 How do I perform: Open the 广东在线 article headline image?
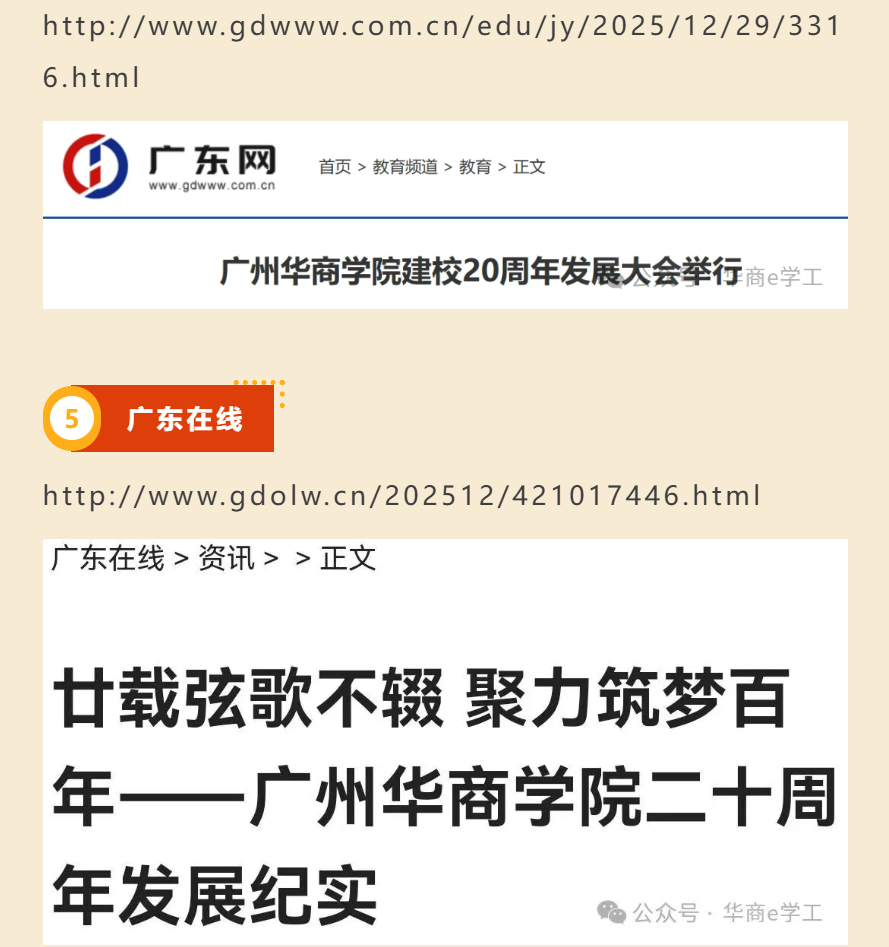445,740
